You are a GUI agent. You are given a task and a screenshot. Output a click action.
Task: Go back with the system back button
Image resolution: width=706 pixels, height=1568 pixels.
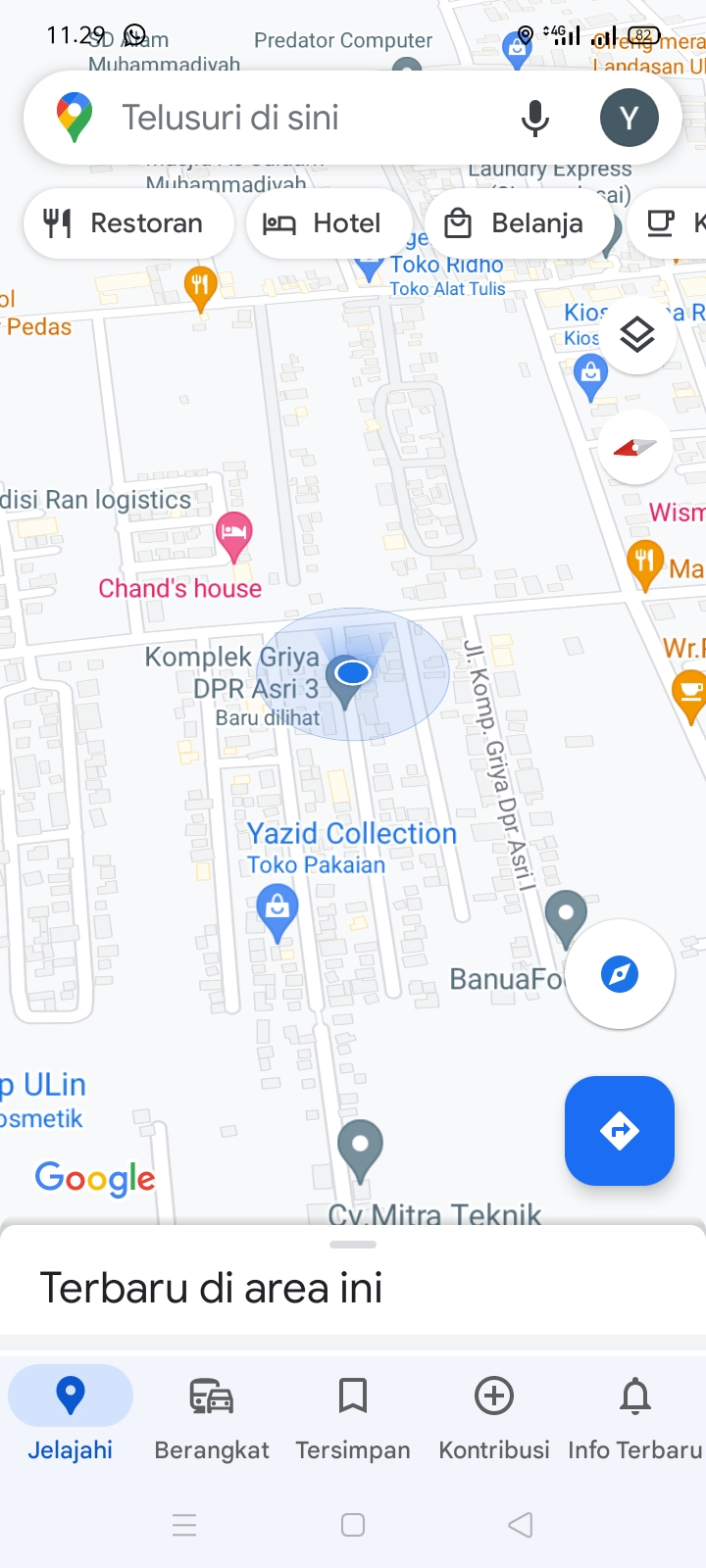(521, 1525)
